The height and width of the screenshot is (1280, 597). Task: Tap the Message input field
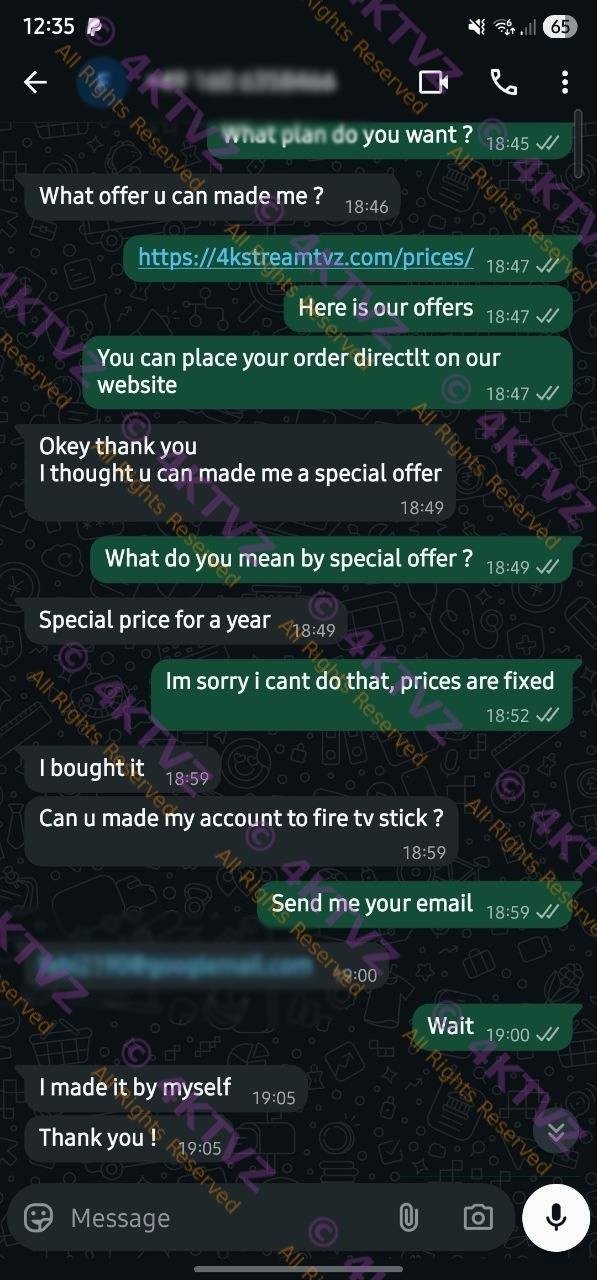point(225,1217)
